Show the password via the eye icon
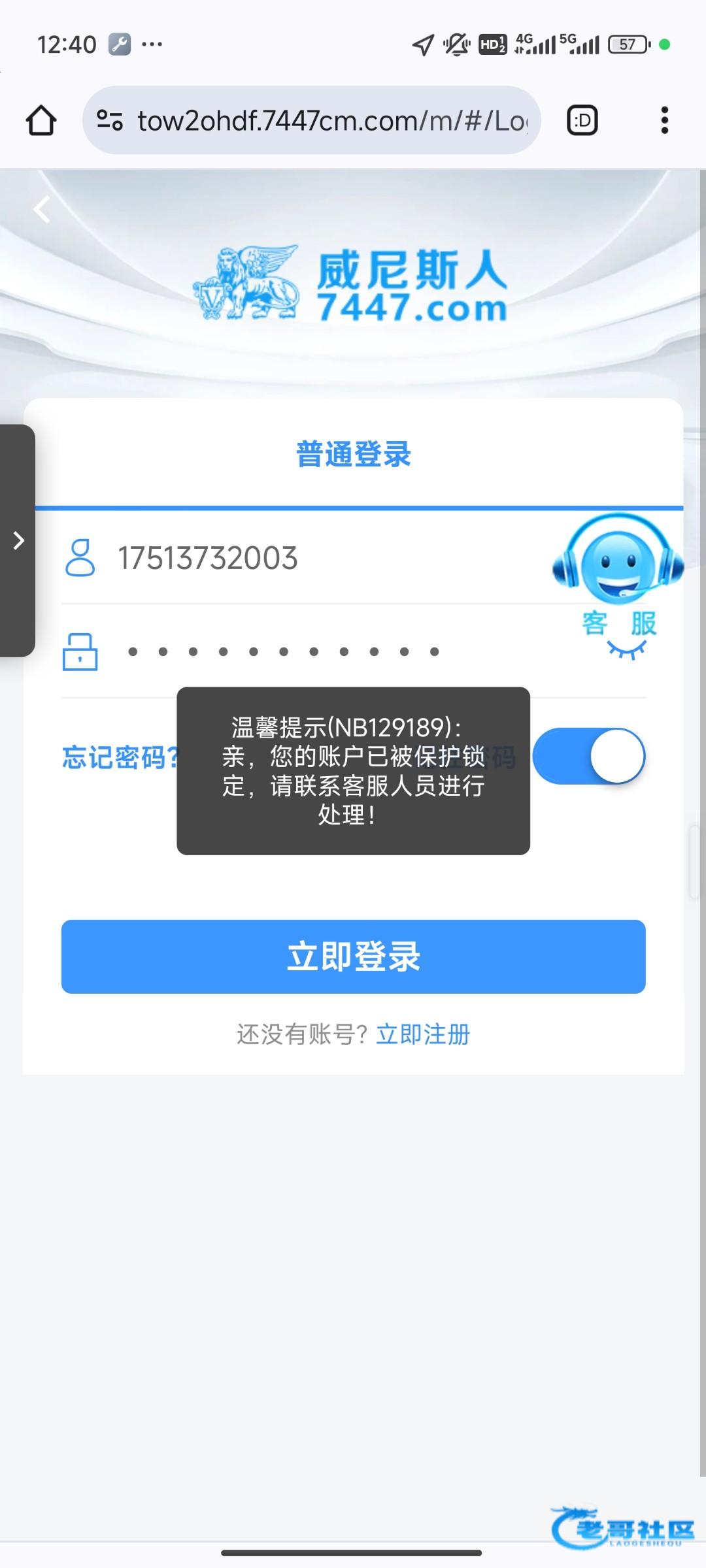Screen dimensions: 706x1568 [x=626, y=649]
